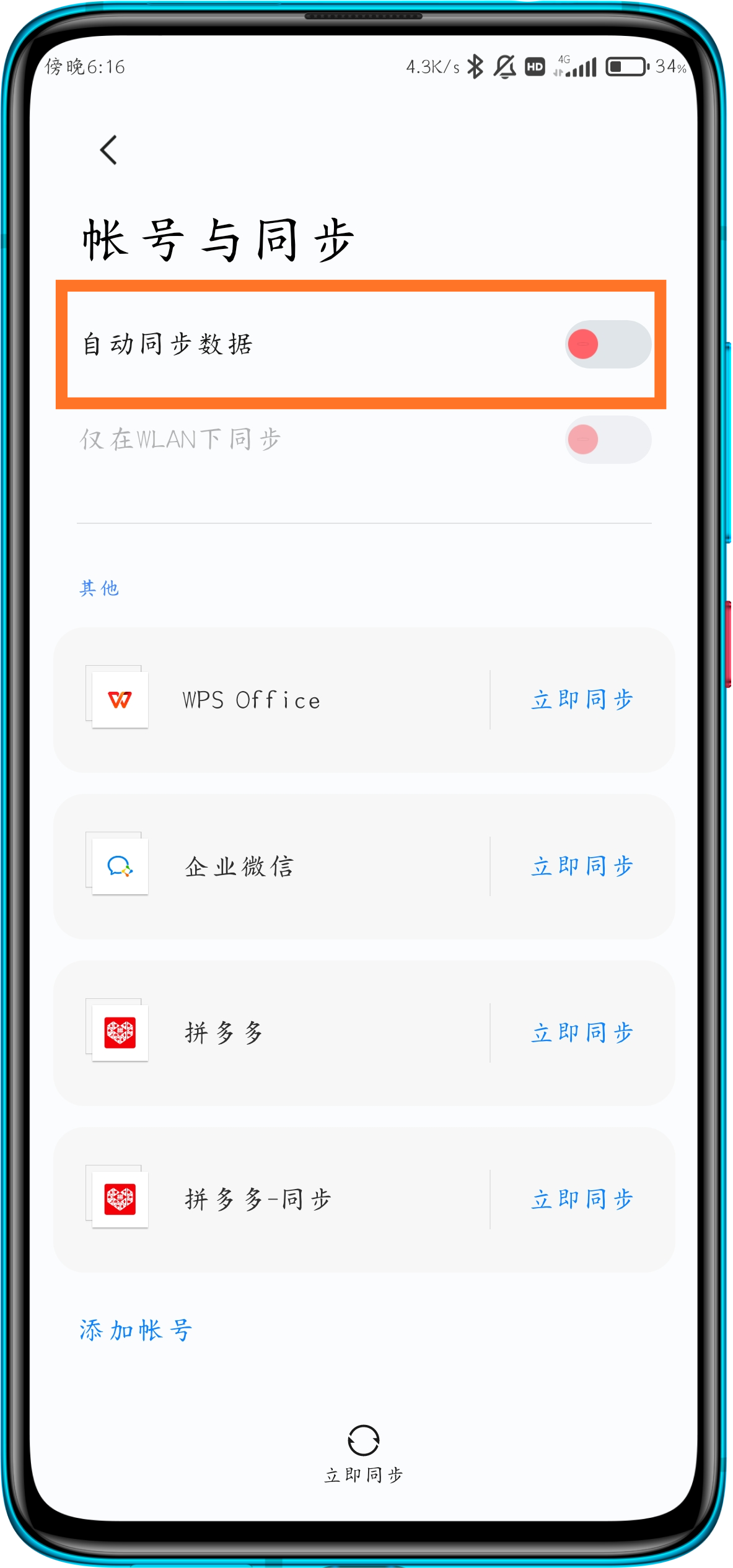Go back using the top arrow
Image resolution: width=733 pixels, height=1568 pixels.
[109, 150]
